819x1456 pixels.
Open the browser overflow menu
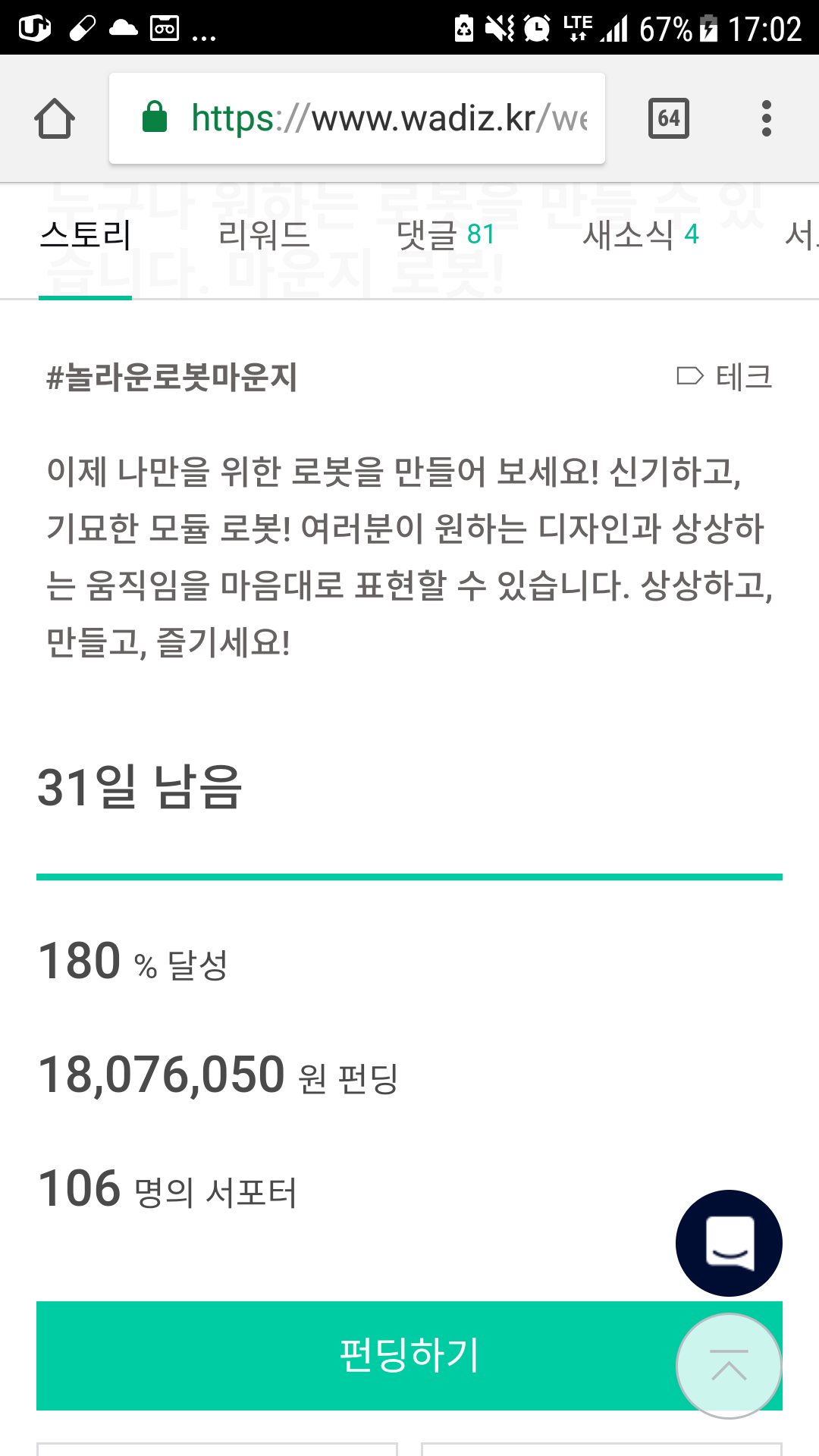click(766, 118)
